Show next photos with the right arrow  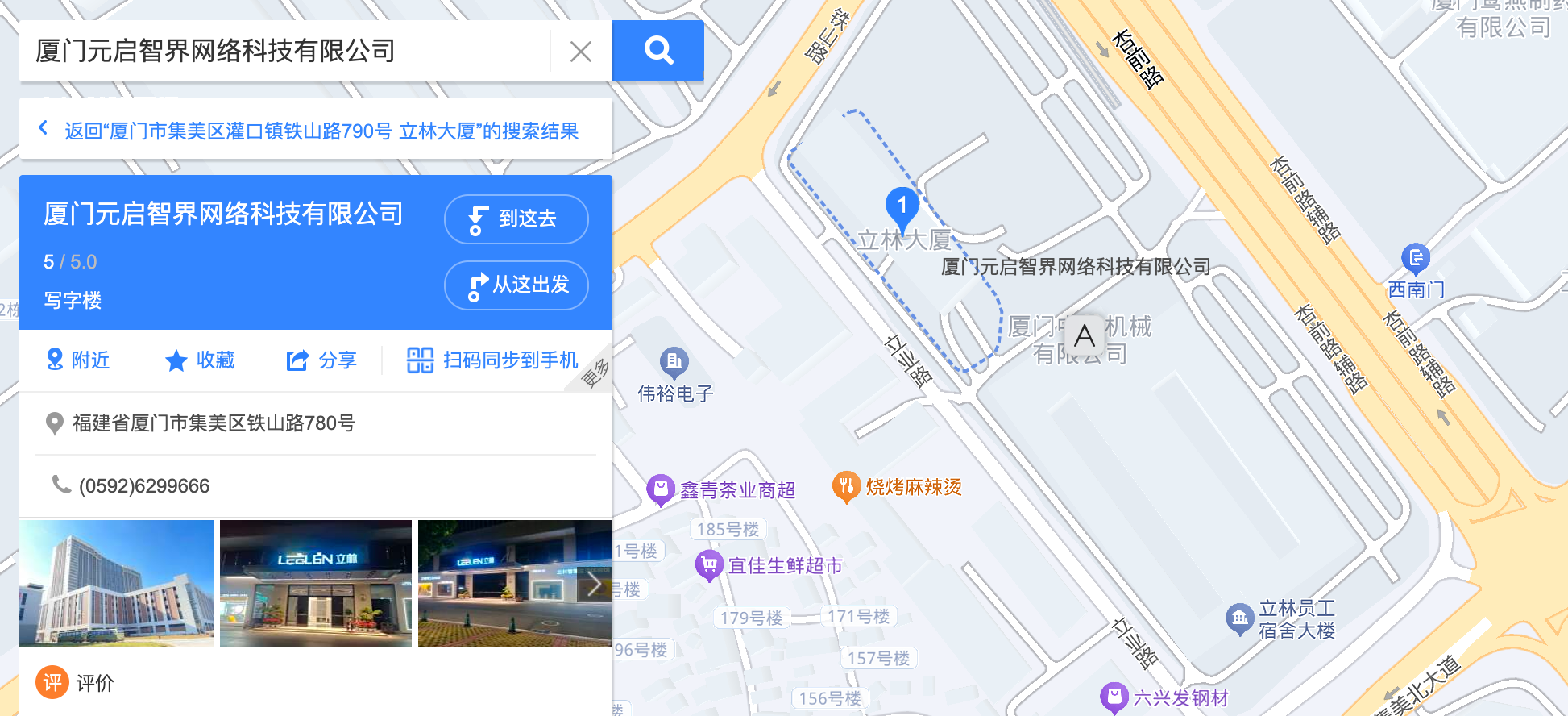[x=594, y=584]
